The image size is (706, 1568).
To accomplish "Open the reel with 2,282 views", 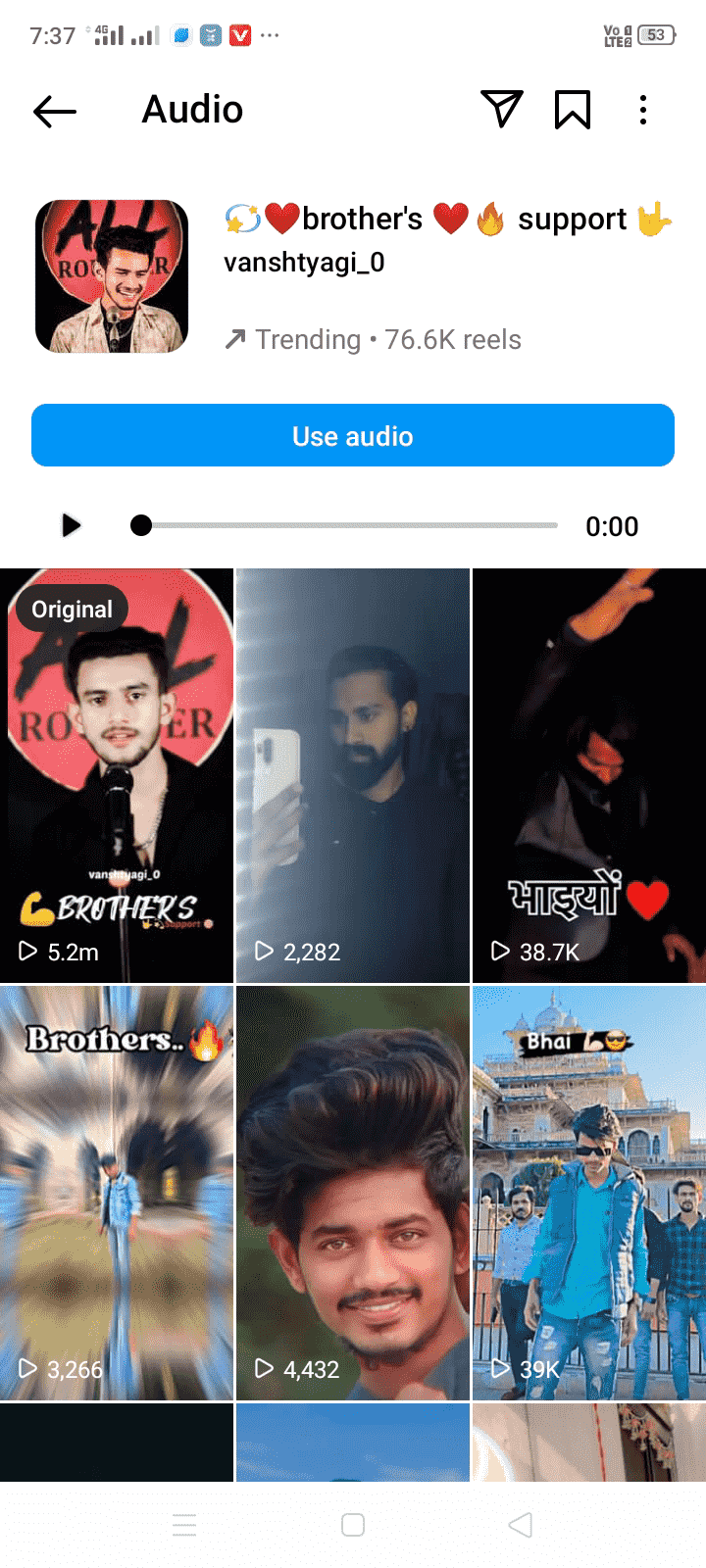I will (353, 774).
